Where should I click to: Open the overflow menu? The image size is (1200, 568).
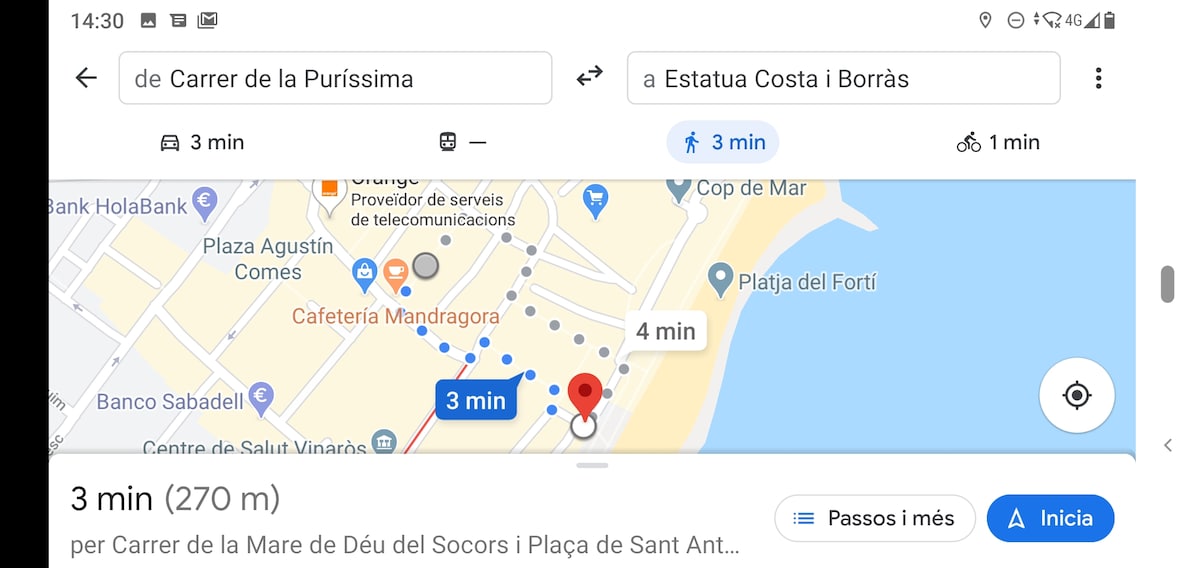(x=1098, y=78)
